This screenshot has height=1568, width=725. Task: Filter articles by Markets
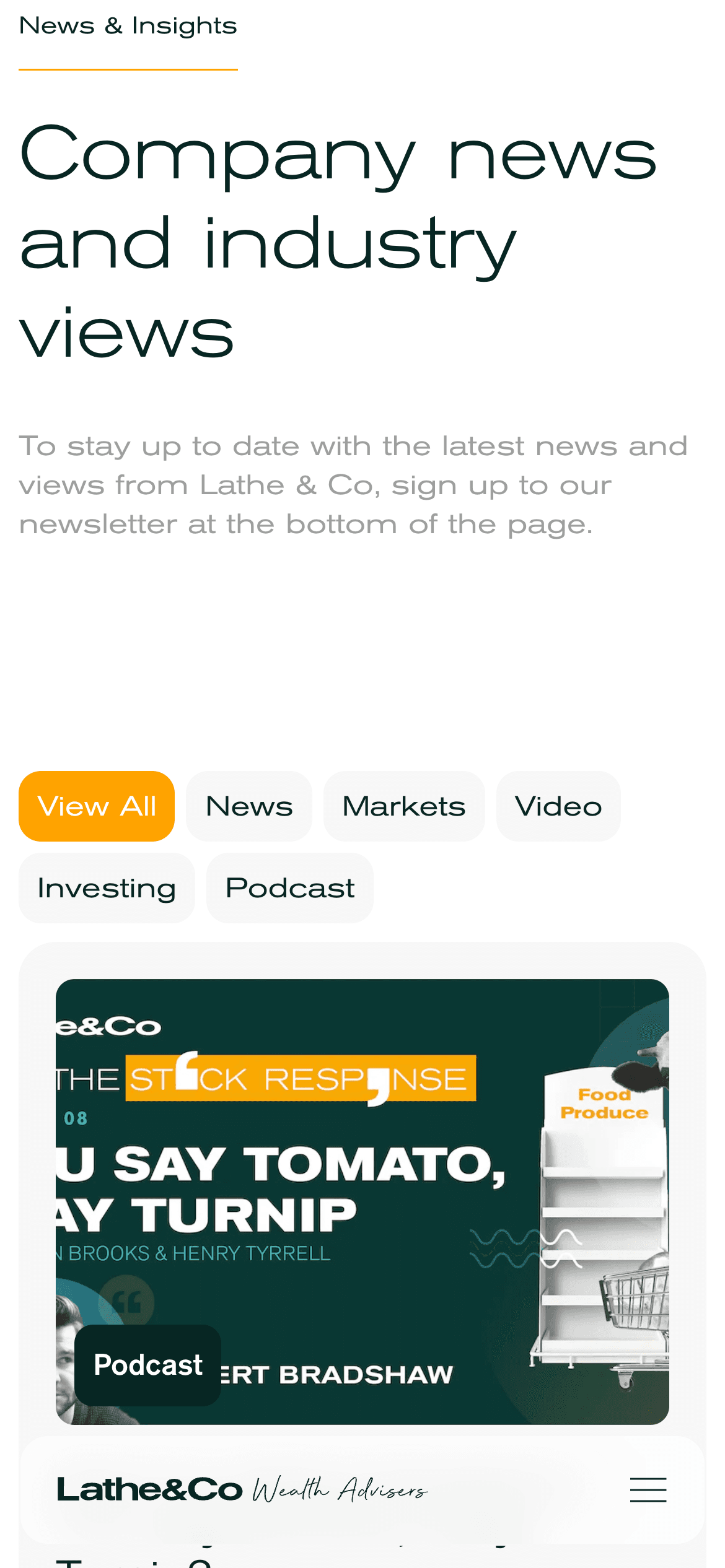404,806
